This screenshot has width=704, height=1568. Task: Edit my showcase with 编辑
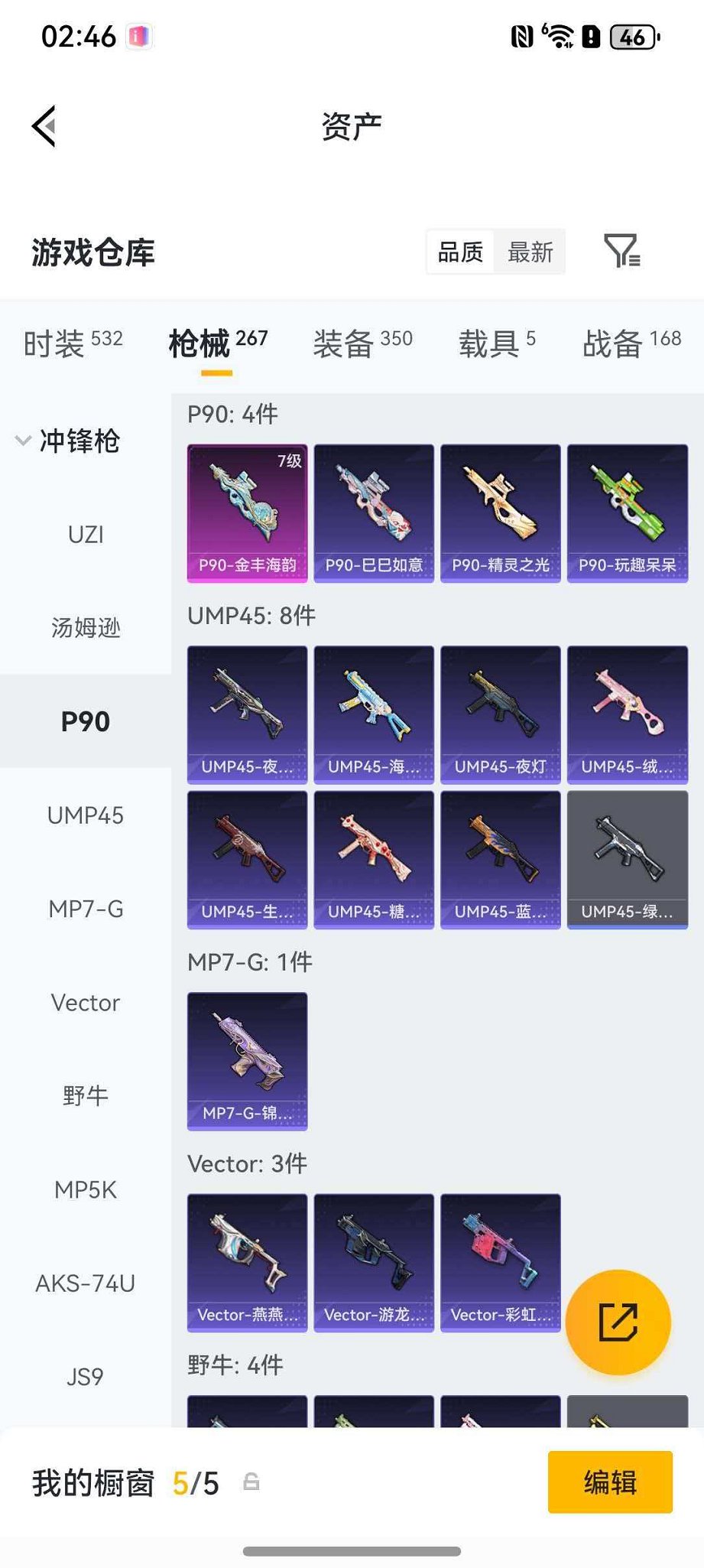click(x=609, y=1482)
